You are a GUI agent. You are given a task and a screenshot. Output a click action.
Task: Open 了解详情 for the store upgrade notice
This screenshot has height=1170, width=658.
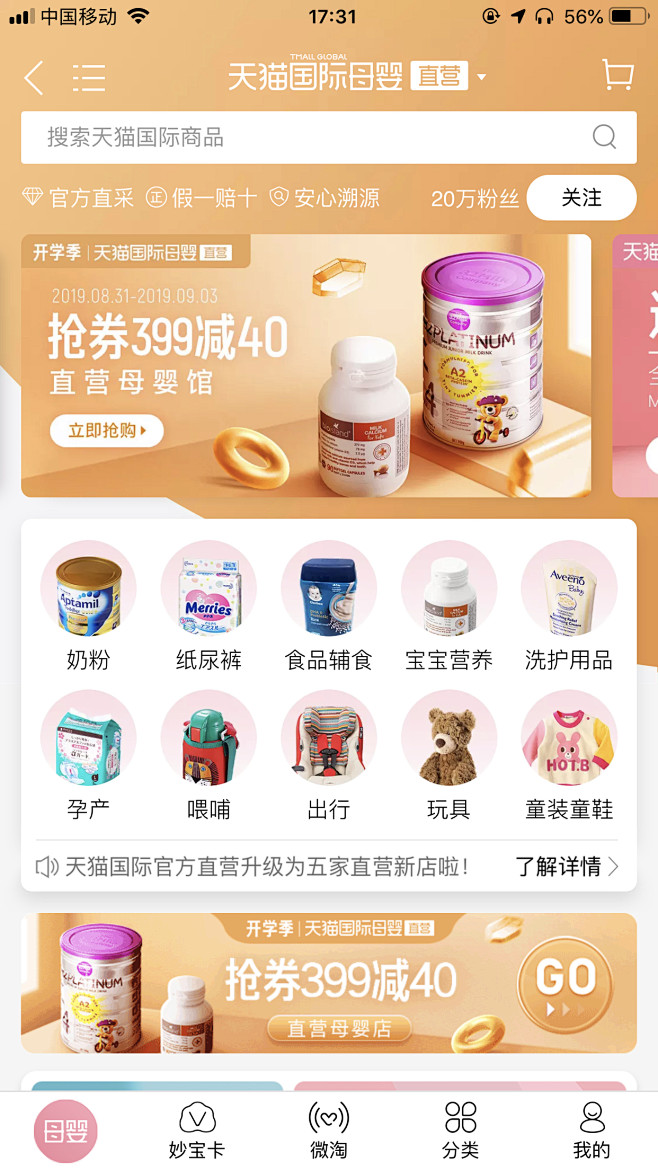coord(567,866)
